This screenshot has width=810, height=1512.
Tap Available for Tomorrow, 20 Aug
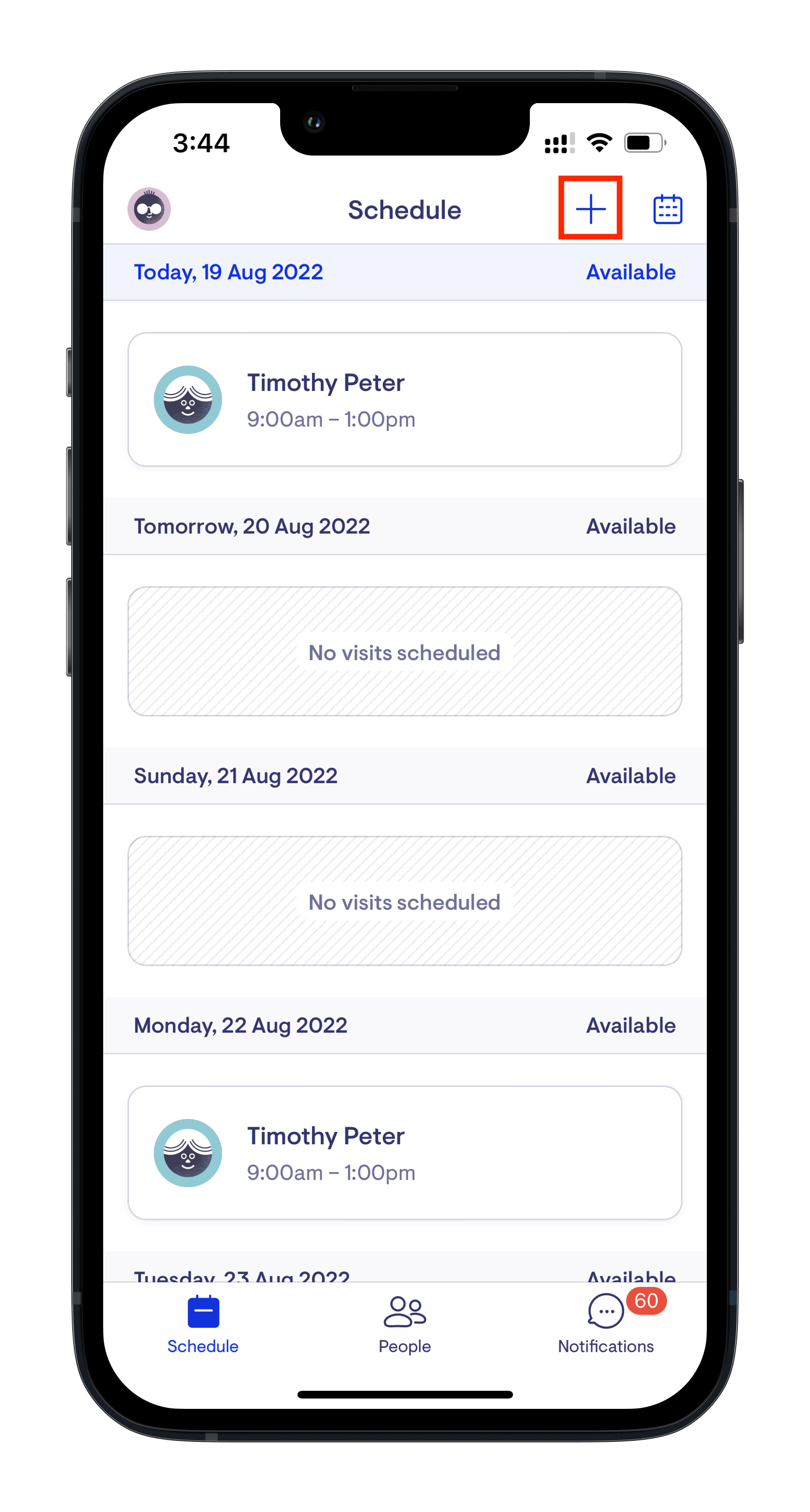[x=630, y=527]
